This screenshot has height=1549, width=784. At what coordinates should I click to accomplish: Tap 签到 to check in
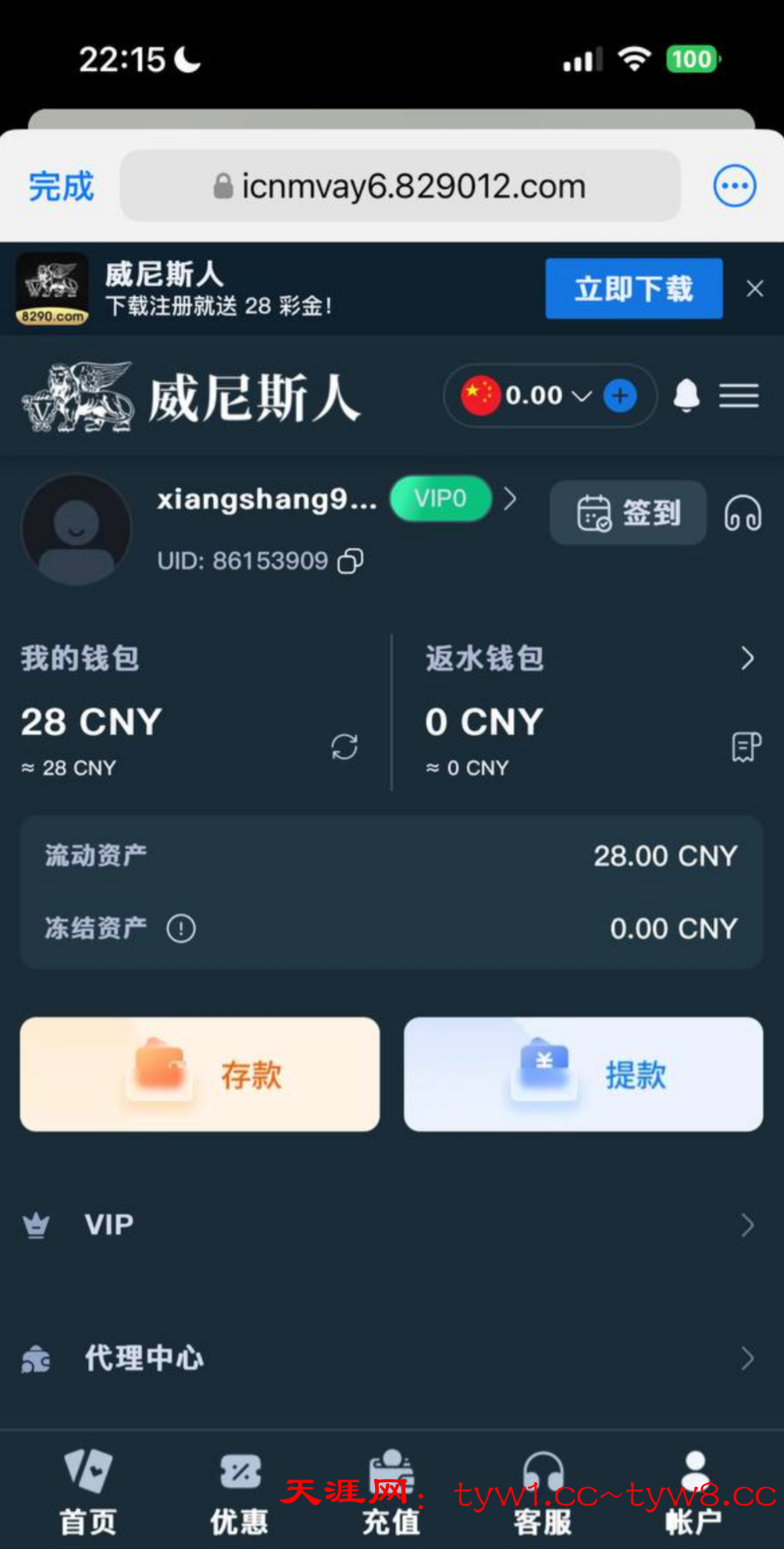click(628, 513)
